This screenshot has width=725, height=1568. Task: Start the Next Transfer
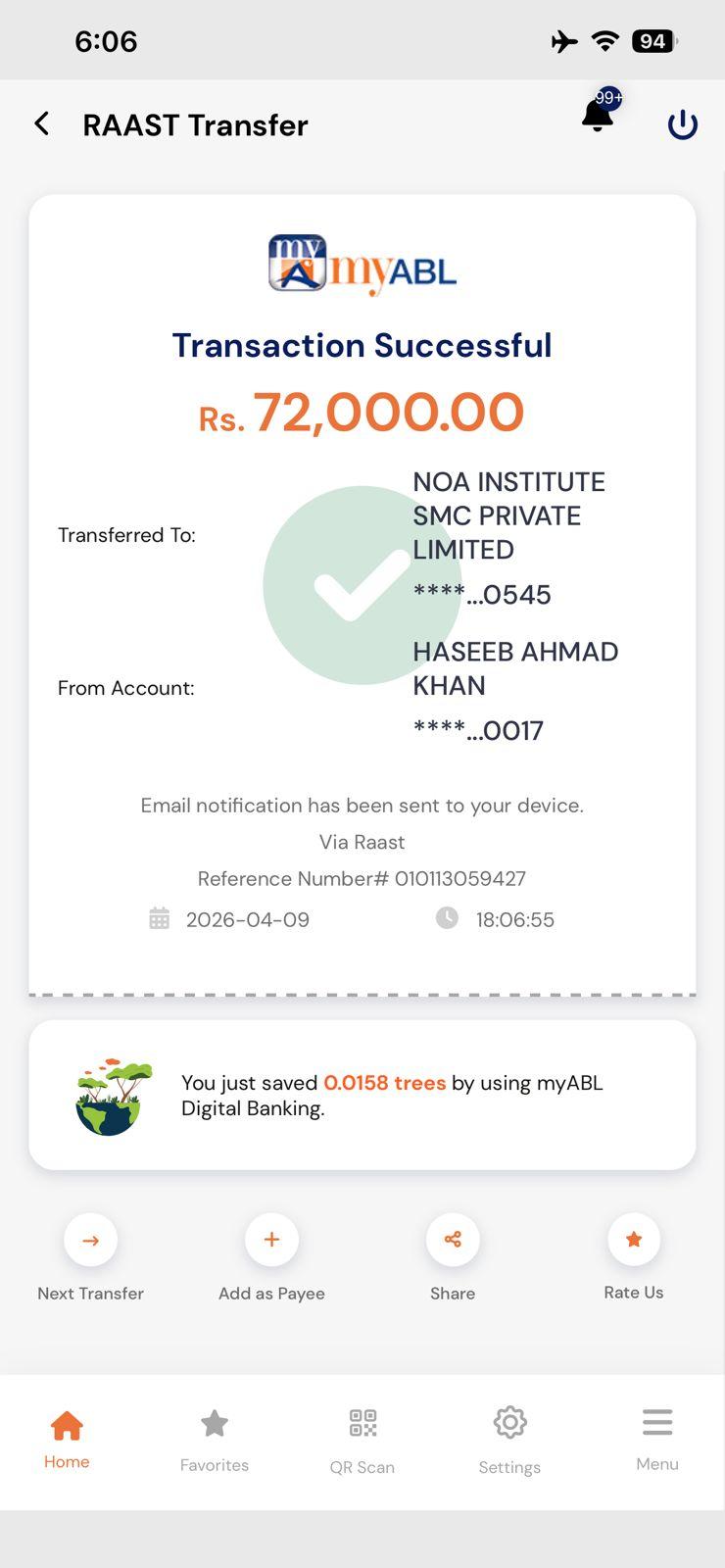(90, 1240)
